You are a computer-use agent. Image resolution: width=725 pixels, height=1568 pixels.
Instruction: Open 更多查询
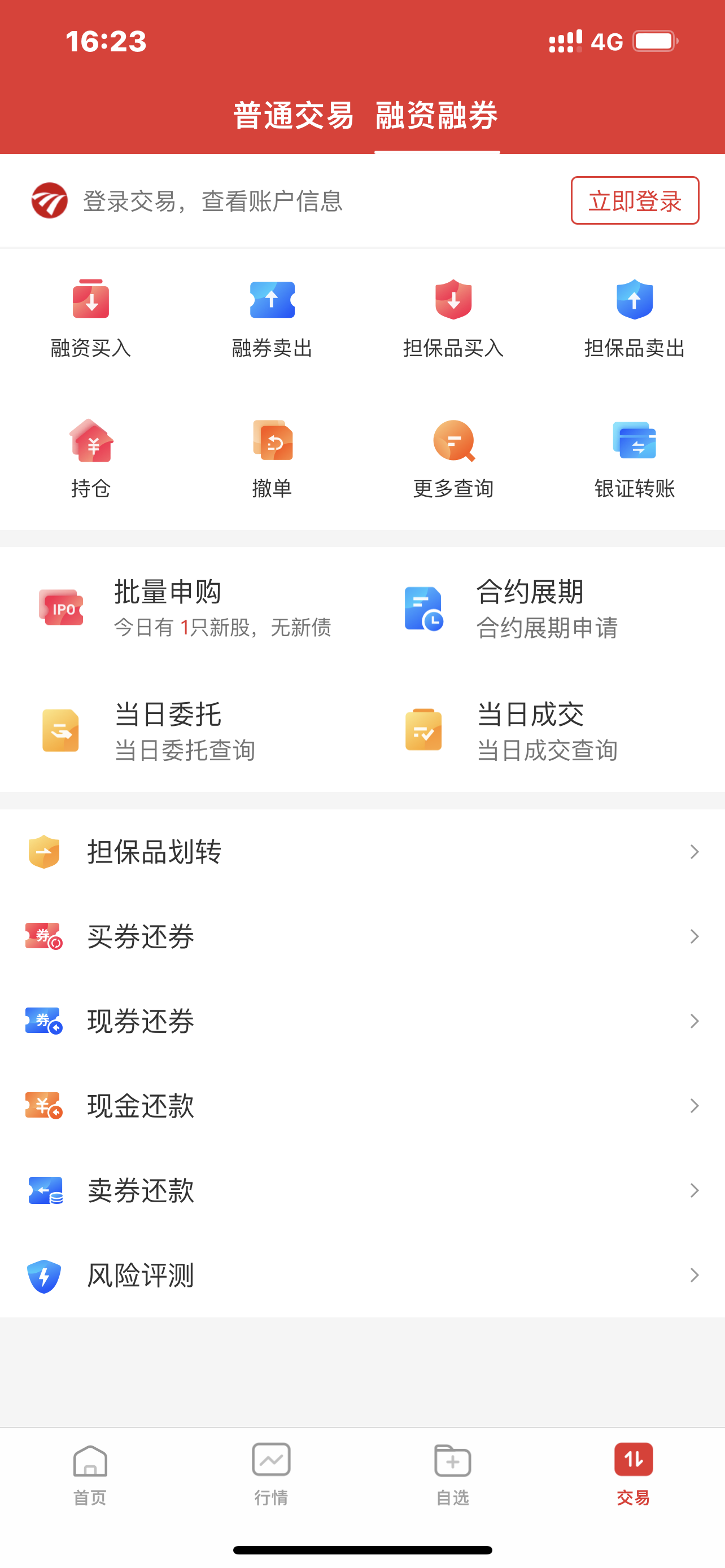pos(453,459)
